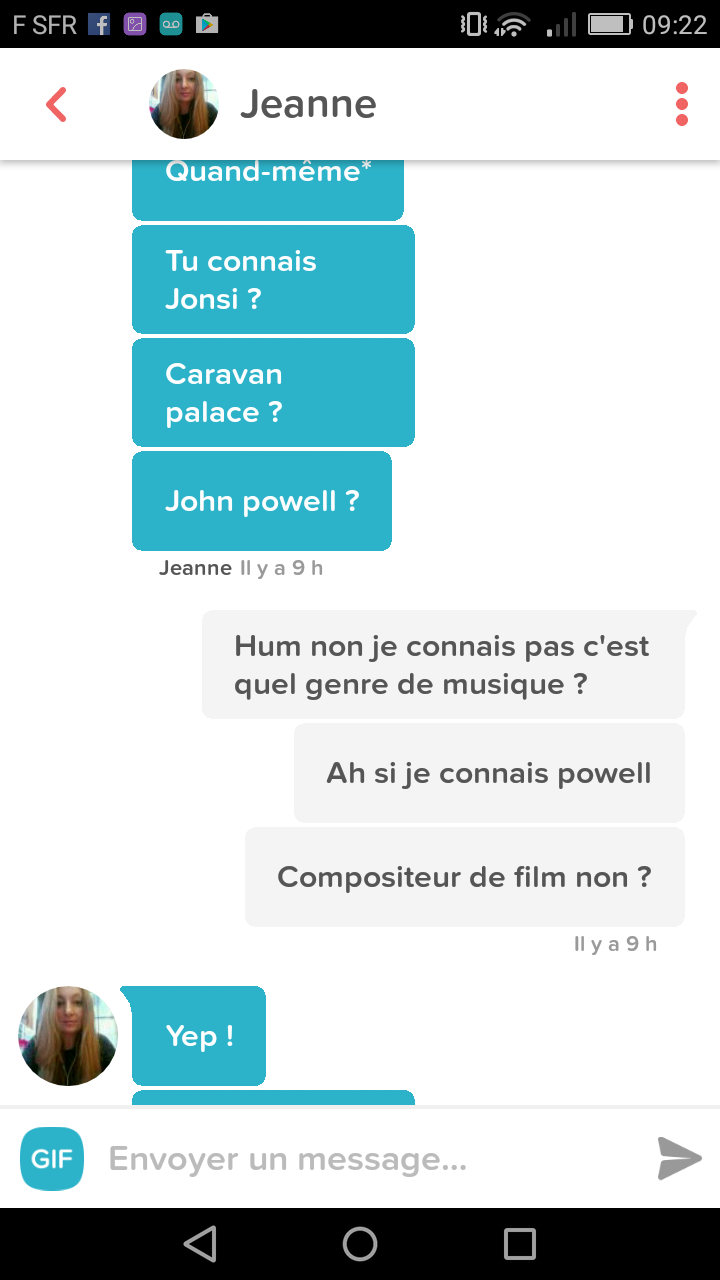The image size is (720, 1280).
Task: Open the GIF picker
Action: pyautogui.click(x=51, y=1158)
